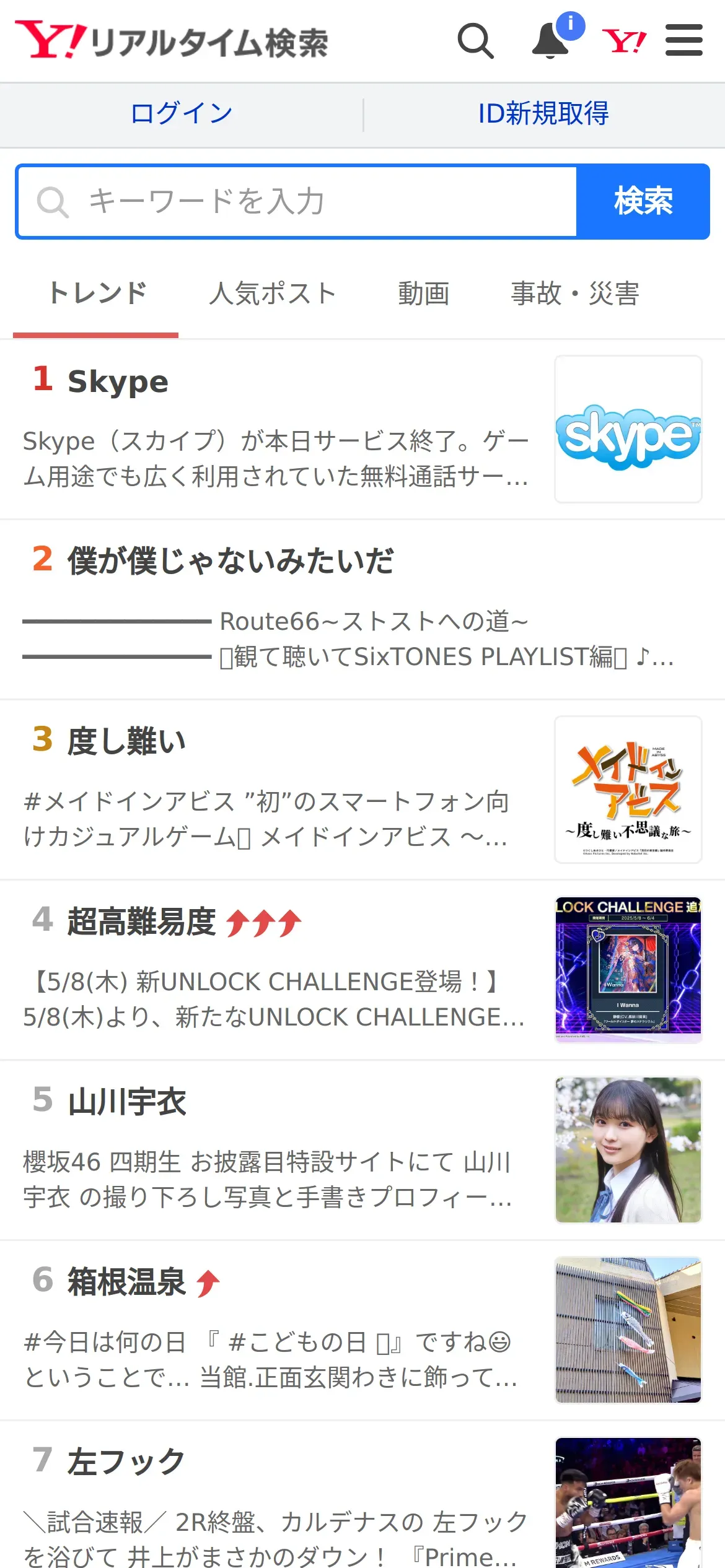Open the hamburger menu
Viewport: 725px width, 1568px height.
point(683,41)
